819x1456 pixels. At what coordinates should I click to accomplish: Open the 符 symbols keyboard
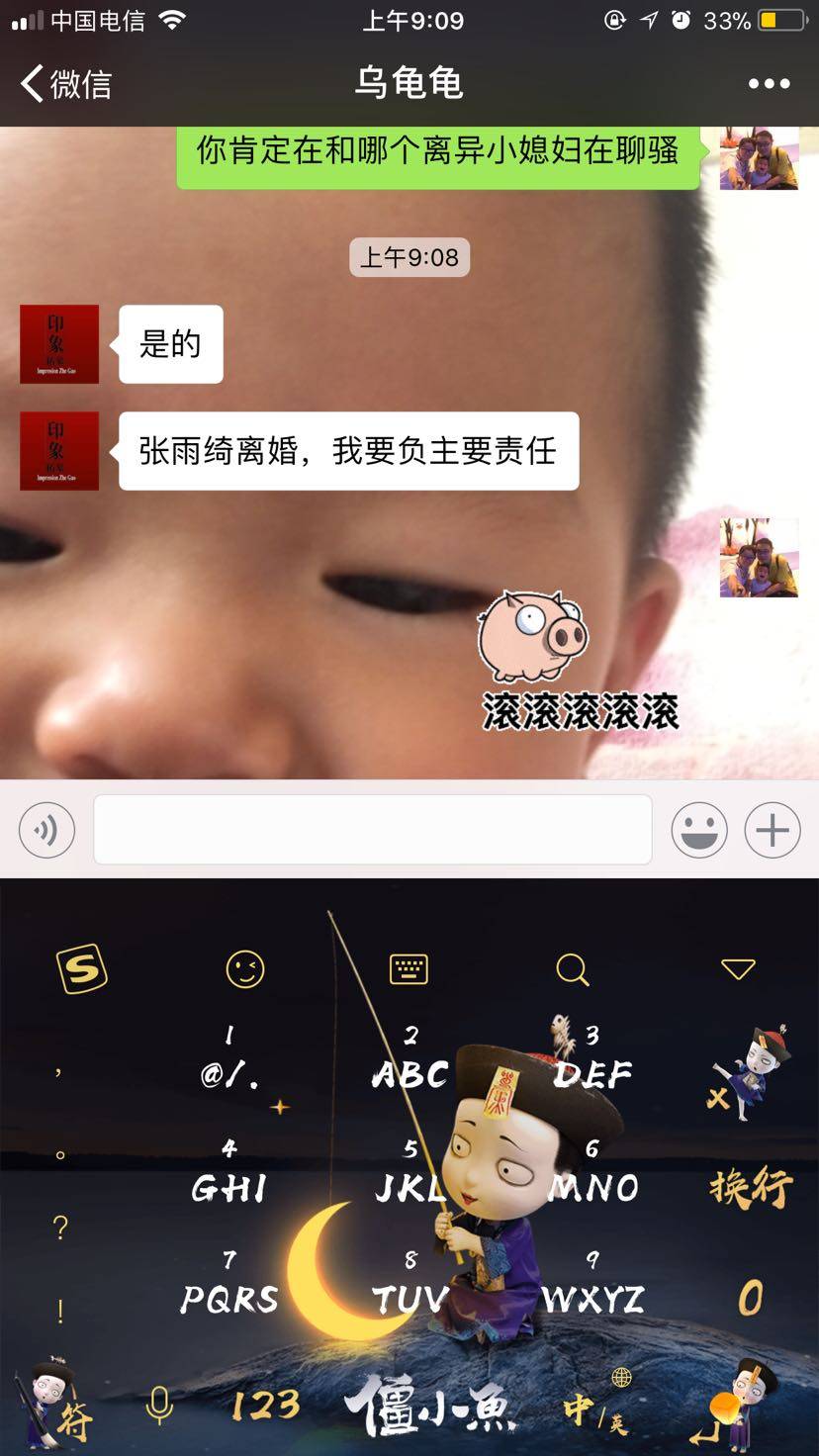(71, 1420)
